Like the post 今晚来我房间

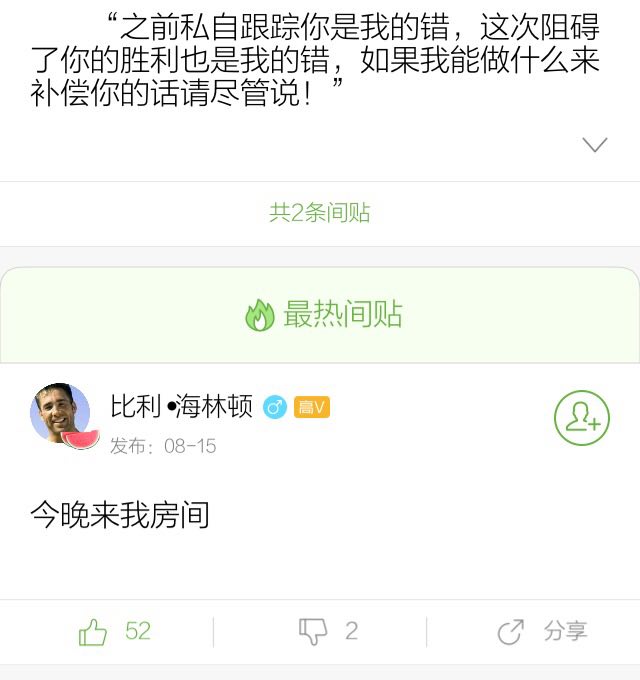point(94,632)
